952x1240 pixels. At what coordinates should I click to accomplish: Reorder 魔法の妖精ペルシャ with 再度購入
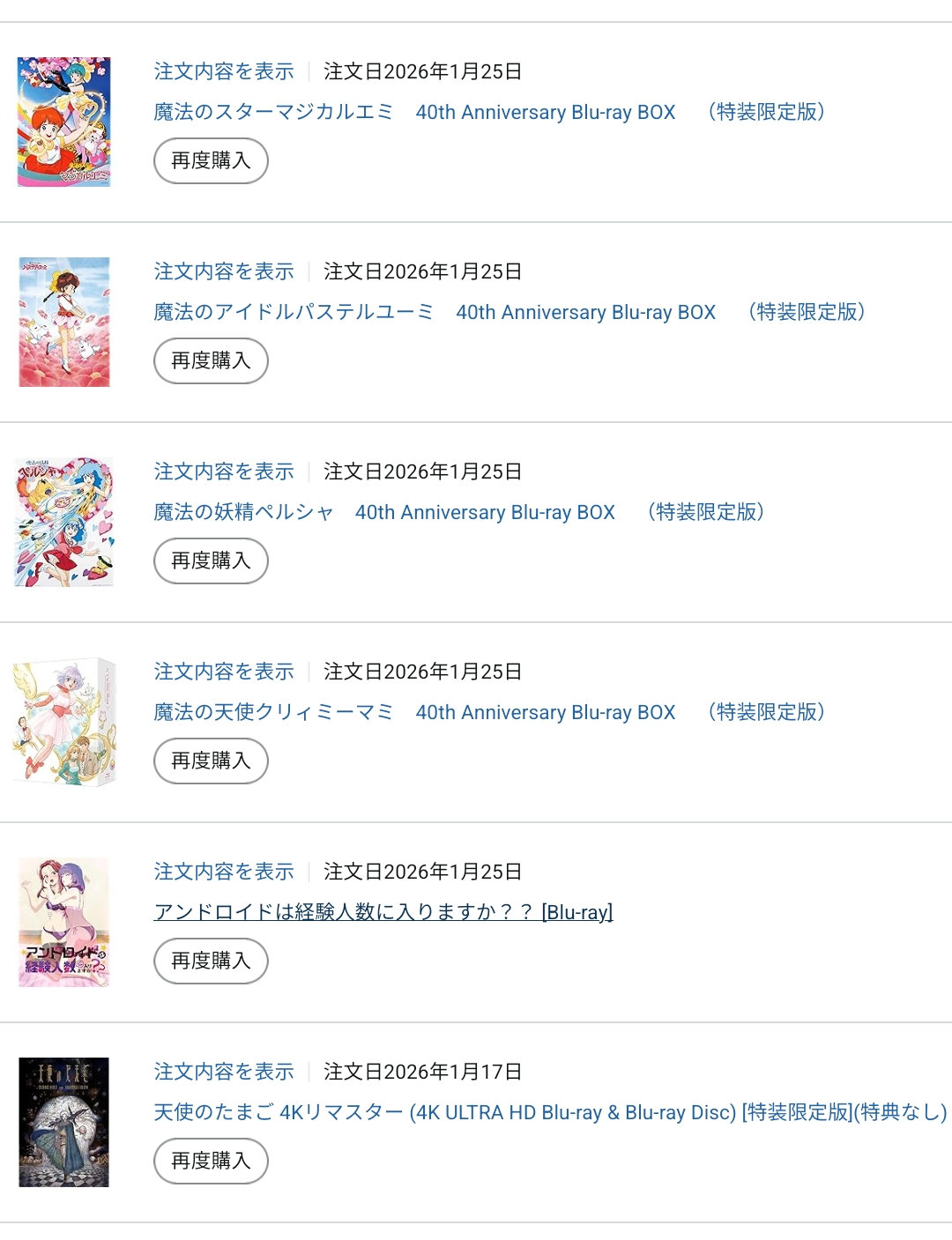click(211, 561)
